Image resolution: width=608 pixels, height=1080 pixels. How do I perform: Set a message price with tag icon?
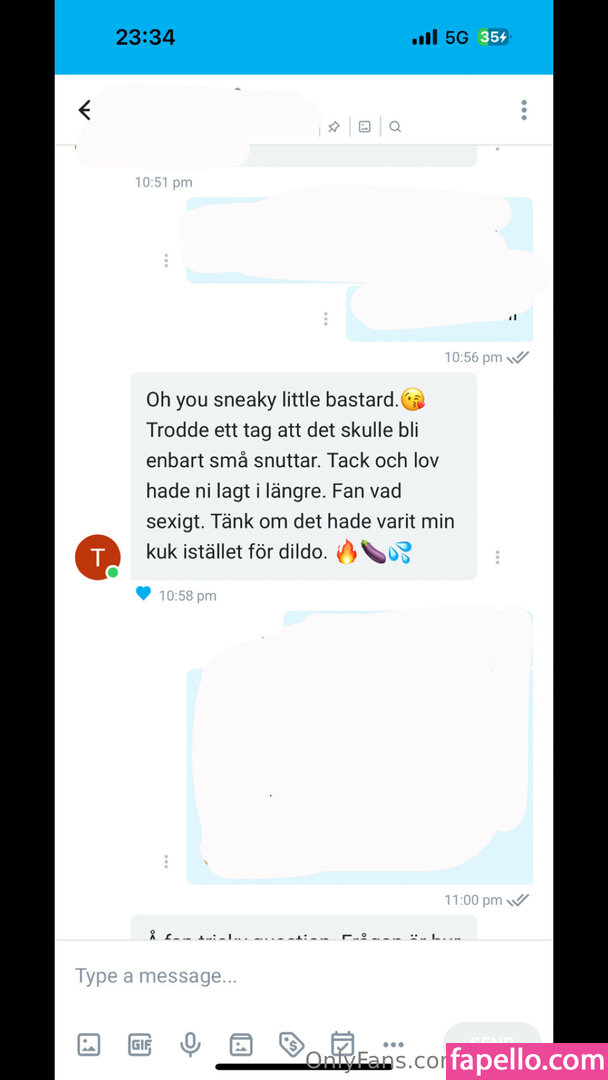tap(292, 1045)
